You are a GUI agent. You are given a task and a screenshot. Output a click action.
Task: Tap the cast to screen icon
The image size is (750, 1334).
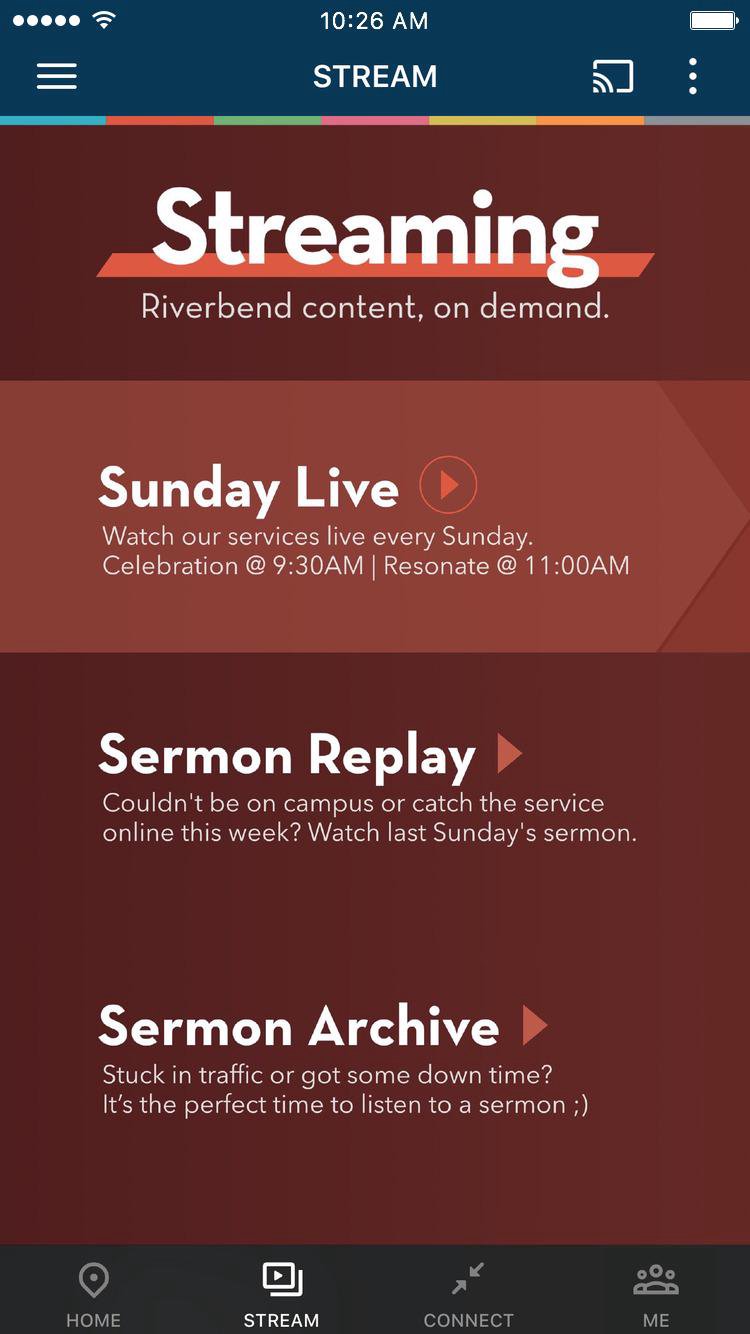[613, 77]
